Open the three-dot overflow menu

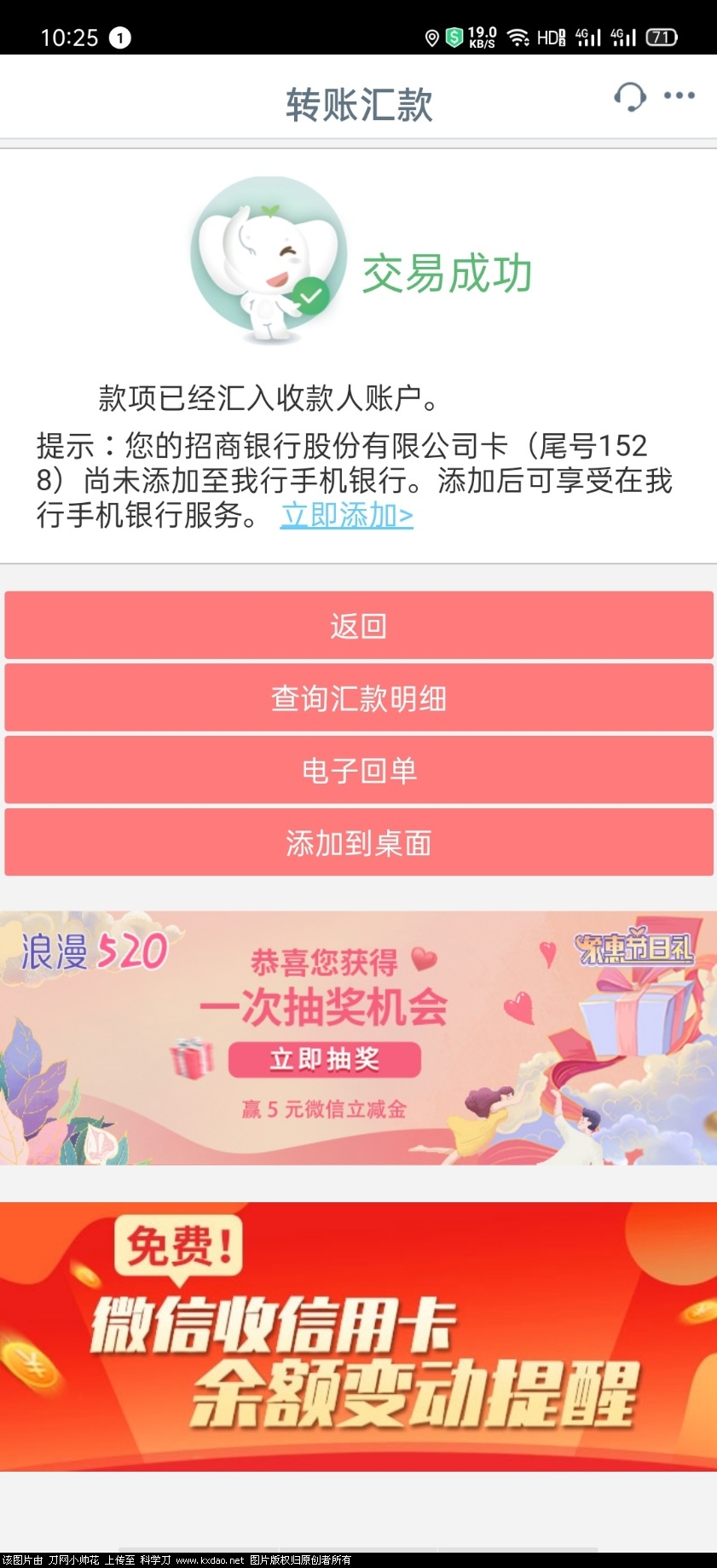tap(679, 95)
